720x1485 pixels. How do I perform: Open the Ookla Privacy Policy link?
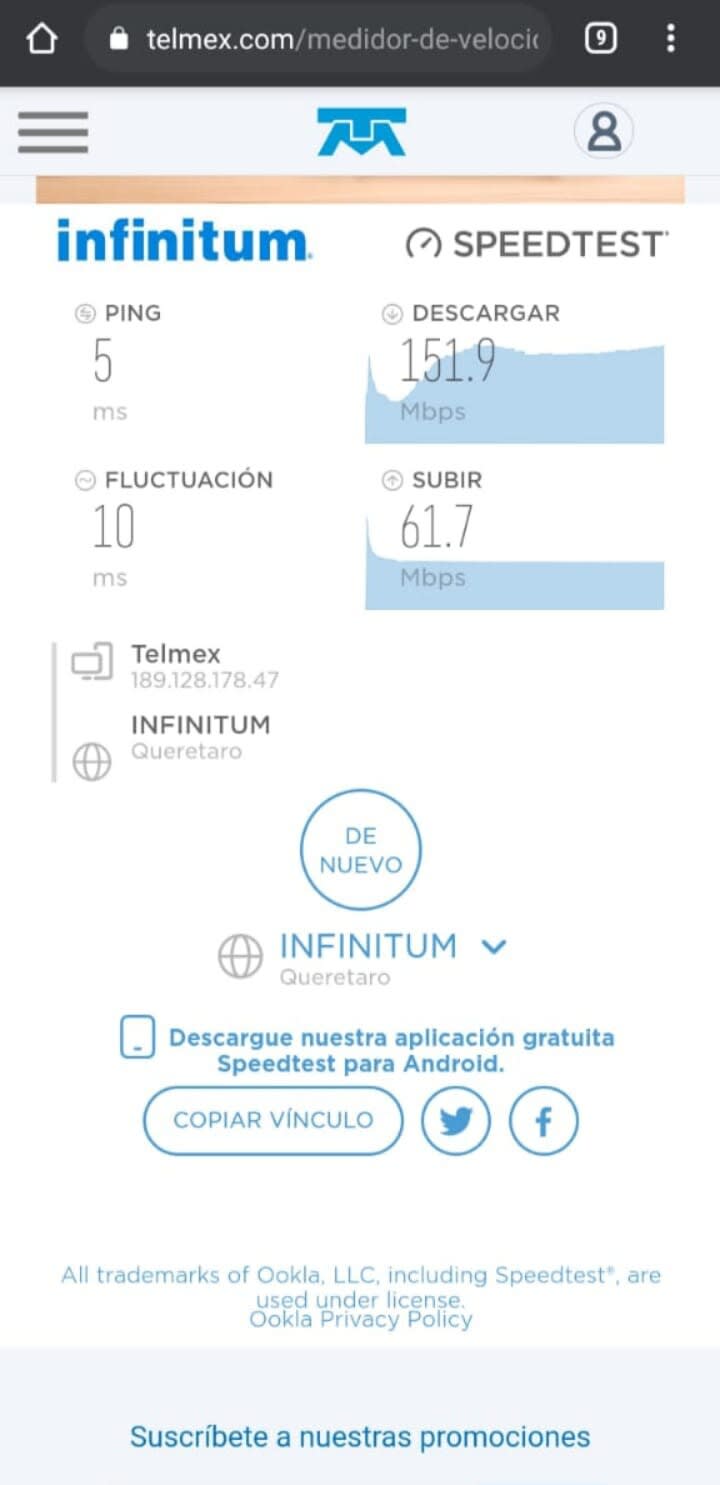click(x=360, y=1319)
